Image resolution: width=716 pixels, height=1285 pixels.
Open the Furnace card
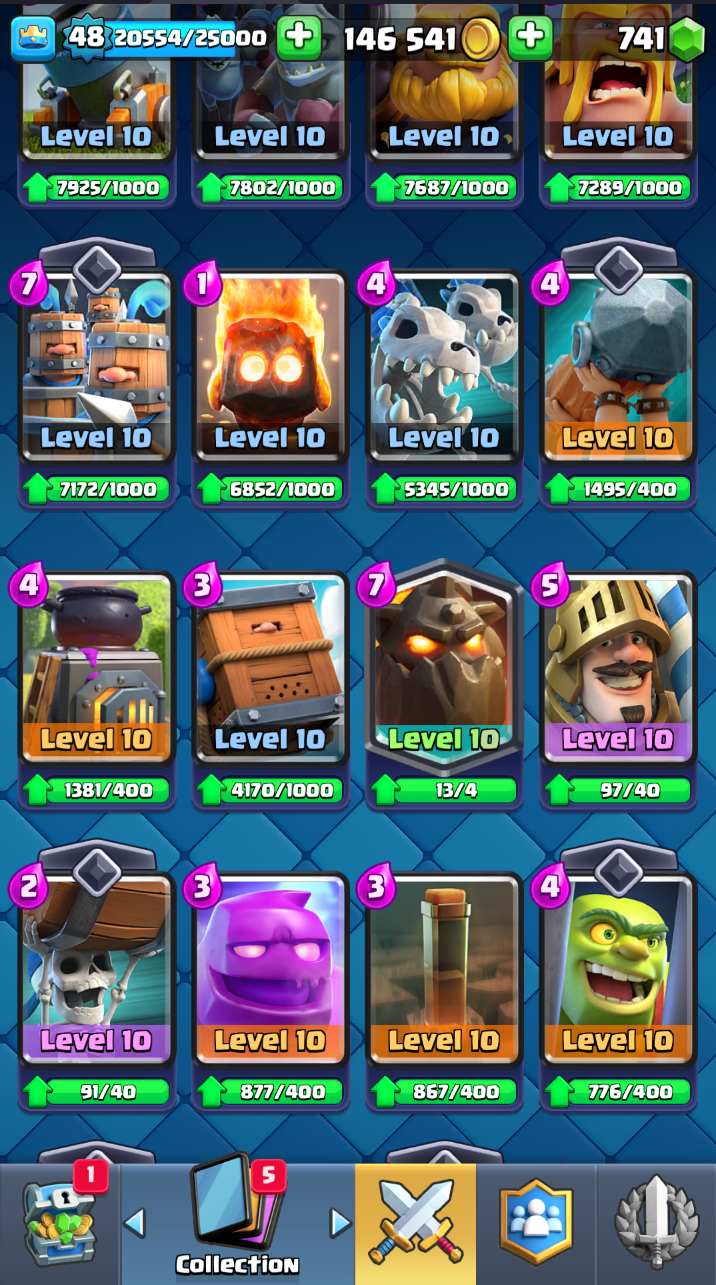(97, 669)
